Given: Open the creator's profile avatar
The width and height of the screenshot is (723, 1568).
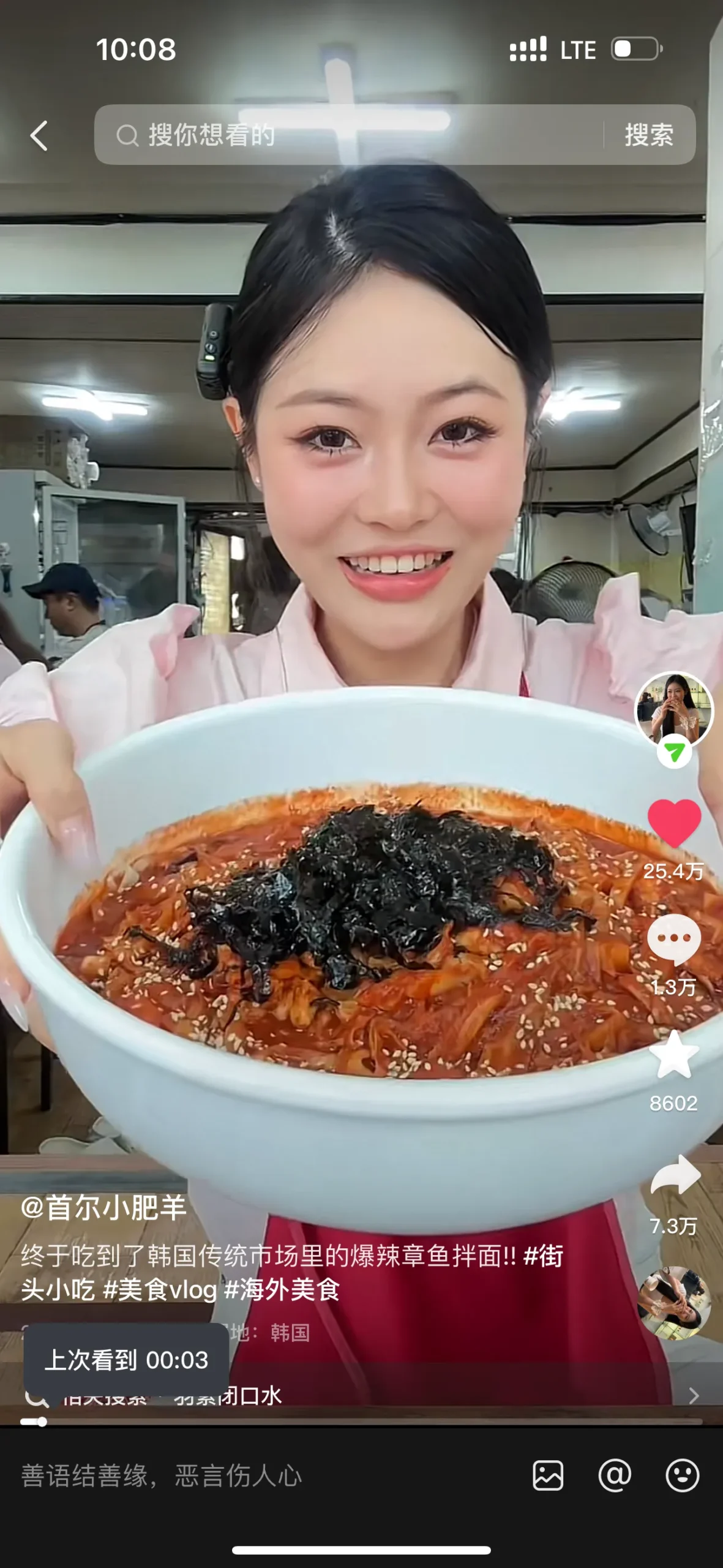Looking at the screenshot, I should click(x=674, y=710).
